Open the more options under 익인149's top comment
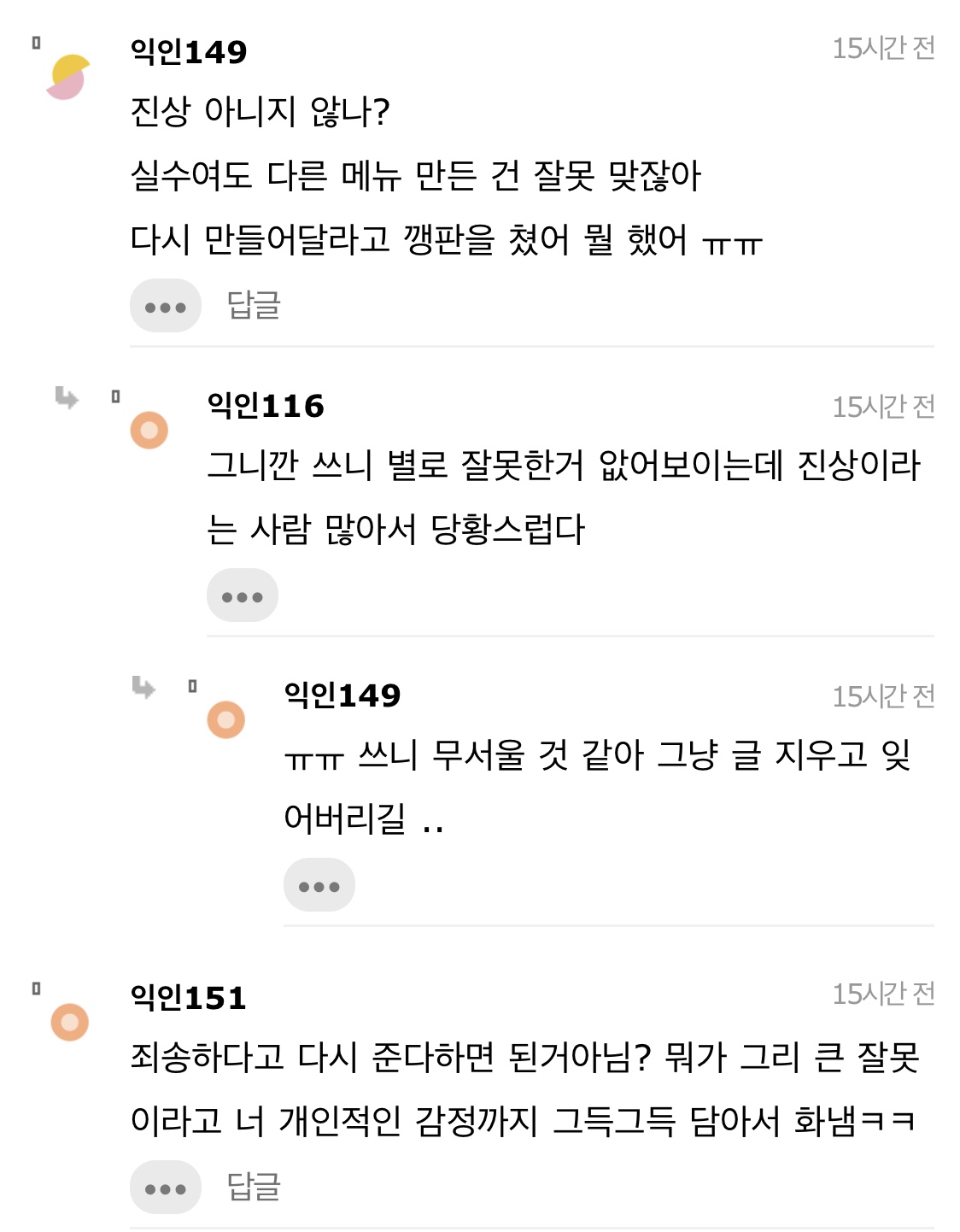Viewport: 960px width, 1232px height. [x=165, y=306]
